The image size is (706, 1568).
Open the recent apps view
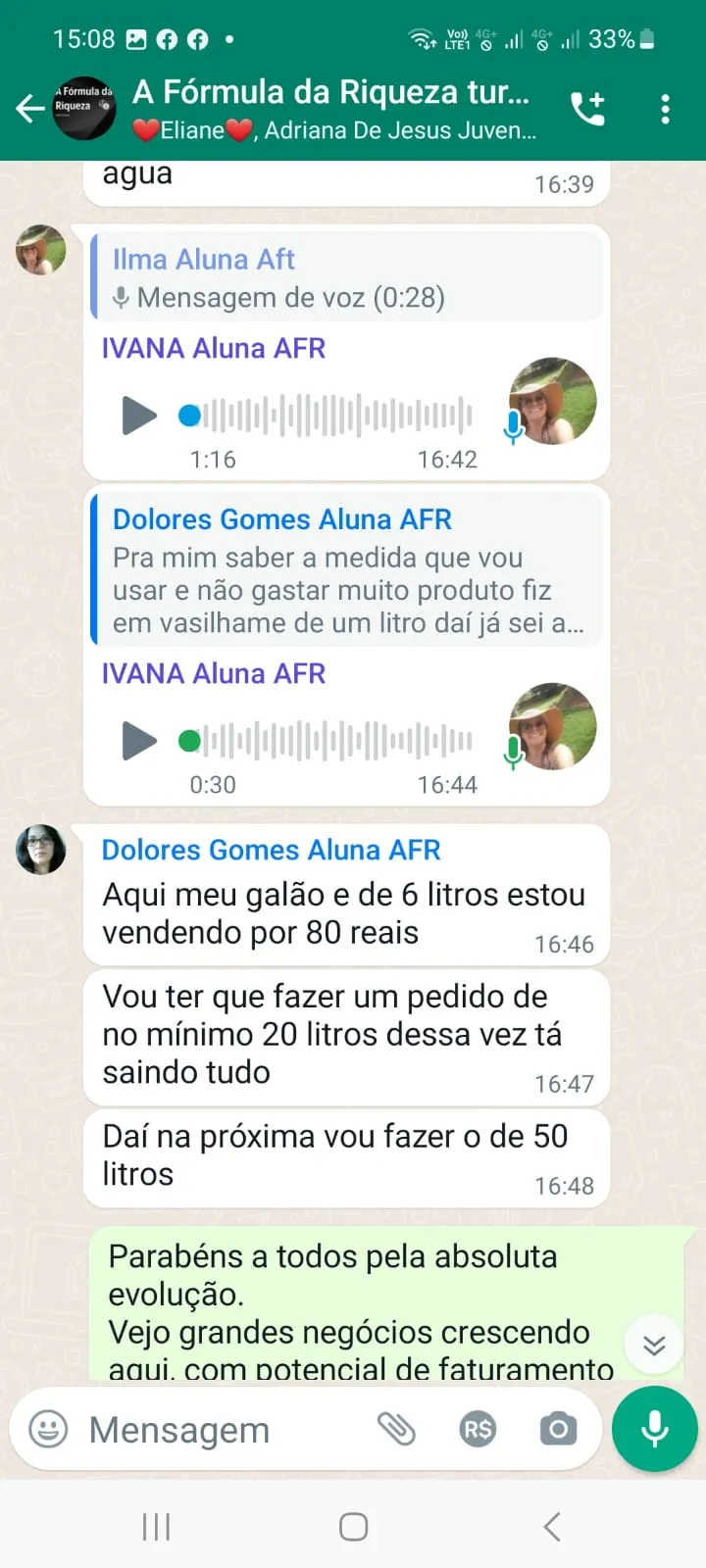click(156, 1527)
